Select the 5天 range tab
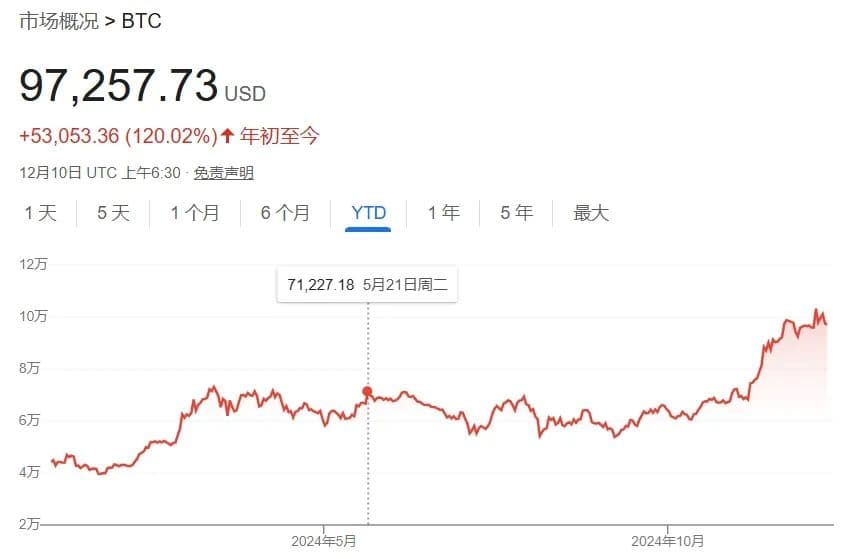 (x=113, y=213)
